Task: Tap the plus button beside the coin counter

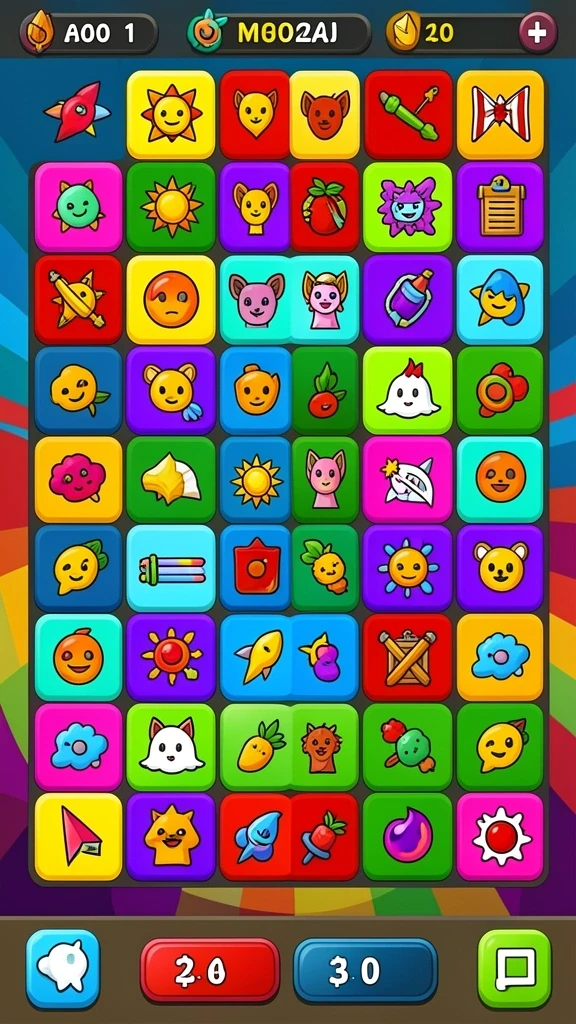Action: click(537, 33)
